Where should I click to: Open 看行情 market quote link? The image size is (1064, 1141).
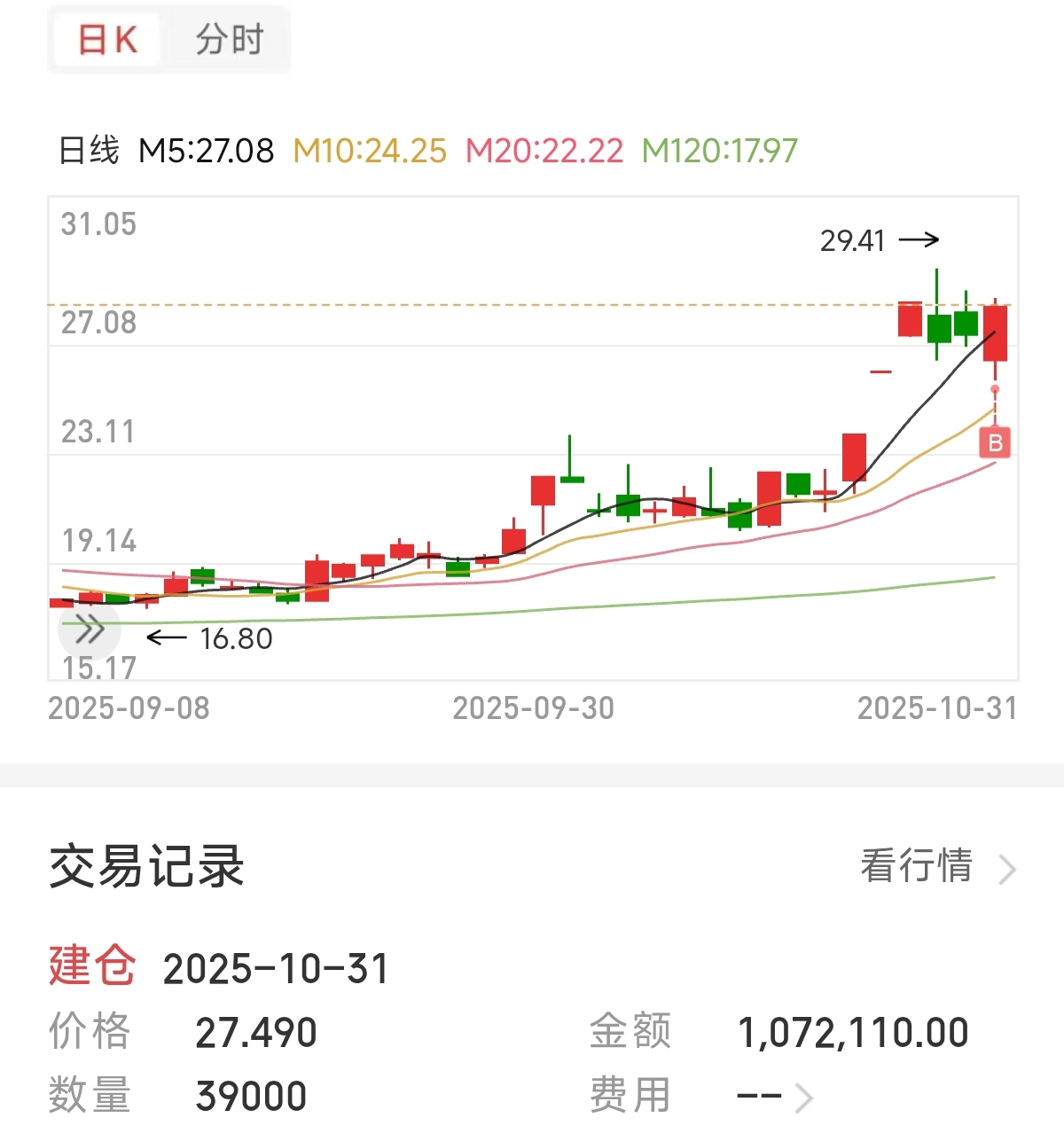pyautogui.click(x=936, y=866)
